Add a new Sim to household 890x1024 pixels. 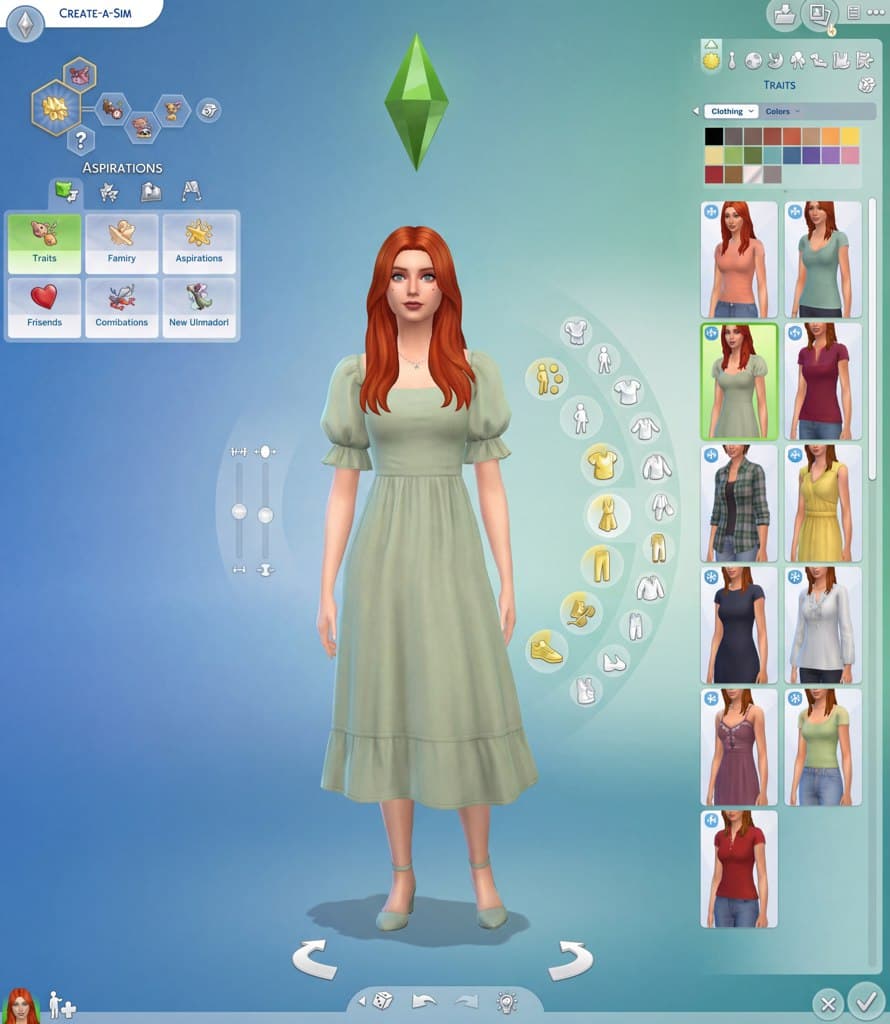62,1005
